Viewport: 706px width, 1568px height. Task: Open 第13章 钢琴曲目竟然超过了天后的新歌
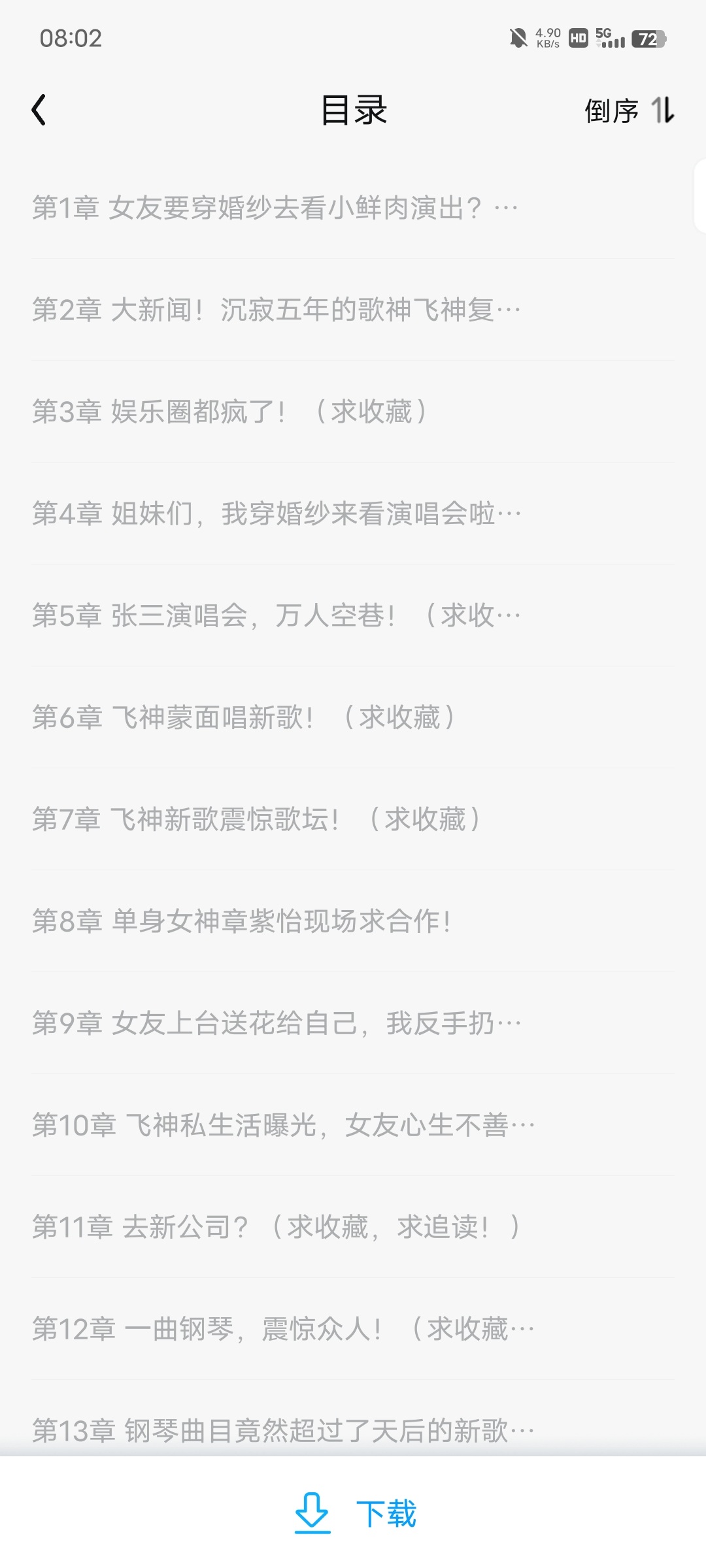click(353, 1423)
